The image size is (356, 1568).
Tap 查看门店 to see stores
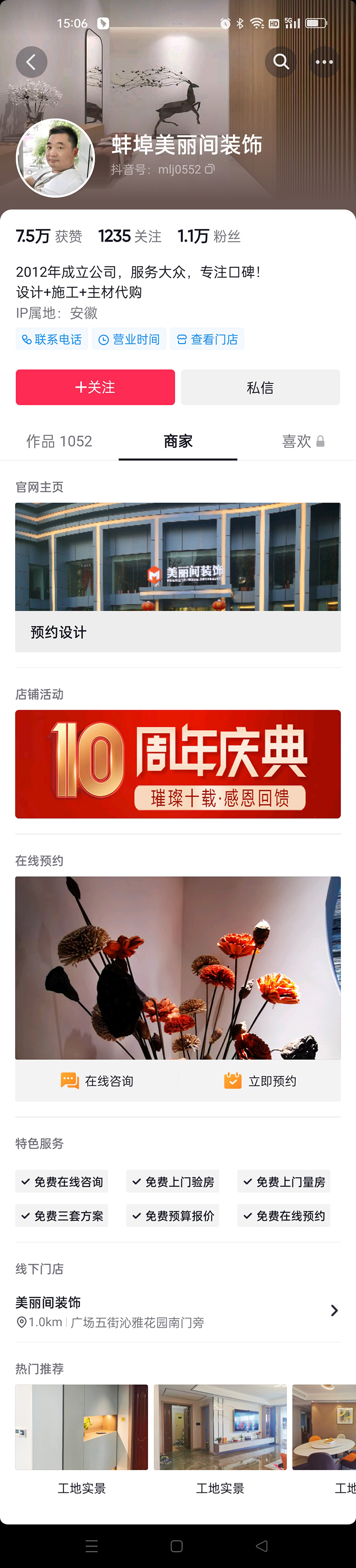point(207,339)
